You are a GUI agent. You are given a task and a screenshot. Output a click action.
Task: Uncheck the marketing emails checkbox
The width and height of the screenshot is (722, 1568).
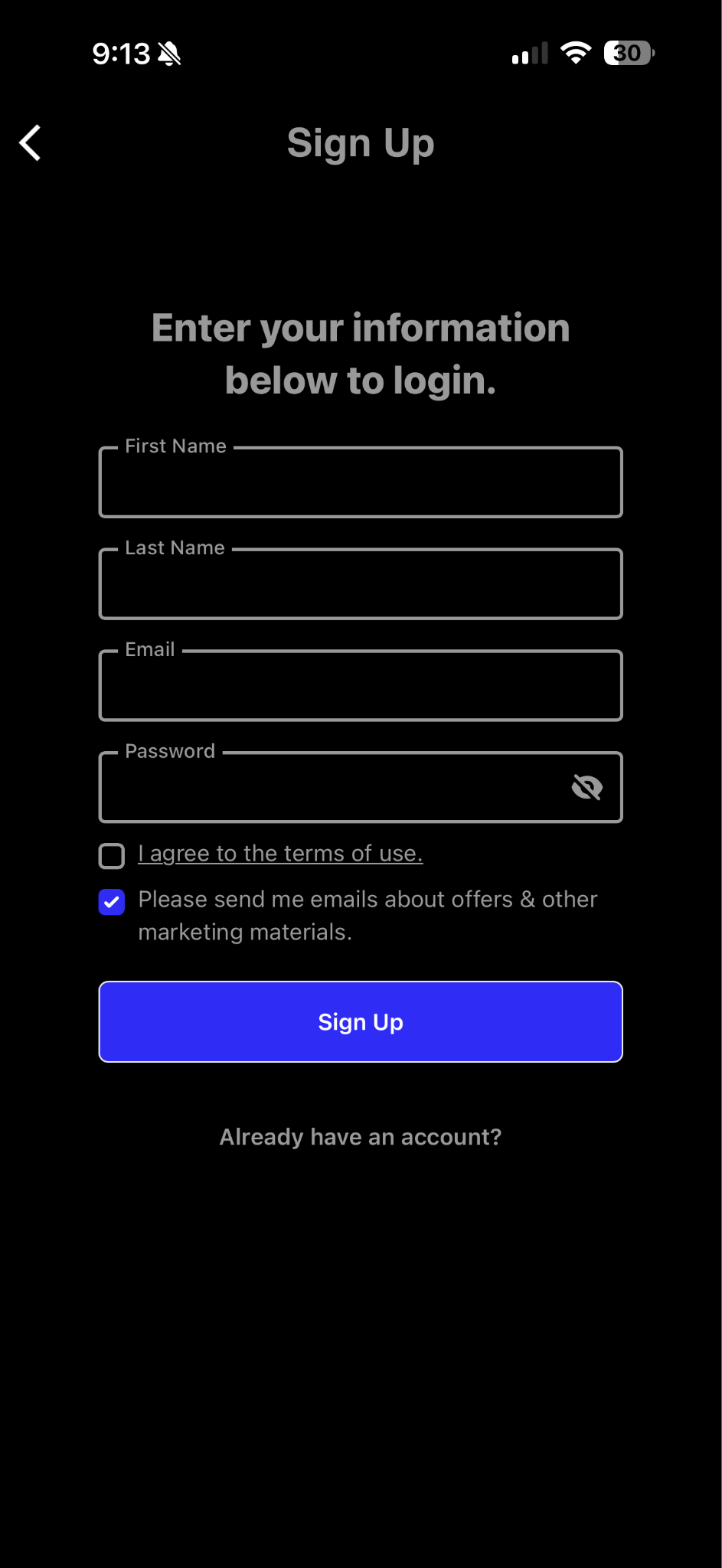pos(112,902)
